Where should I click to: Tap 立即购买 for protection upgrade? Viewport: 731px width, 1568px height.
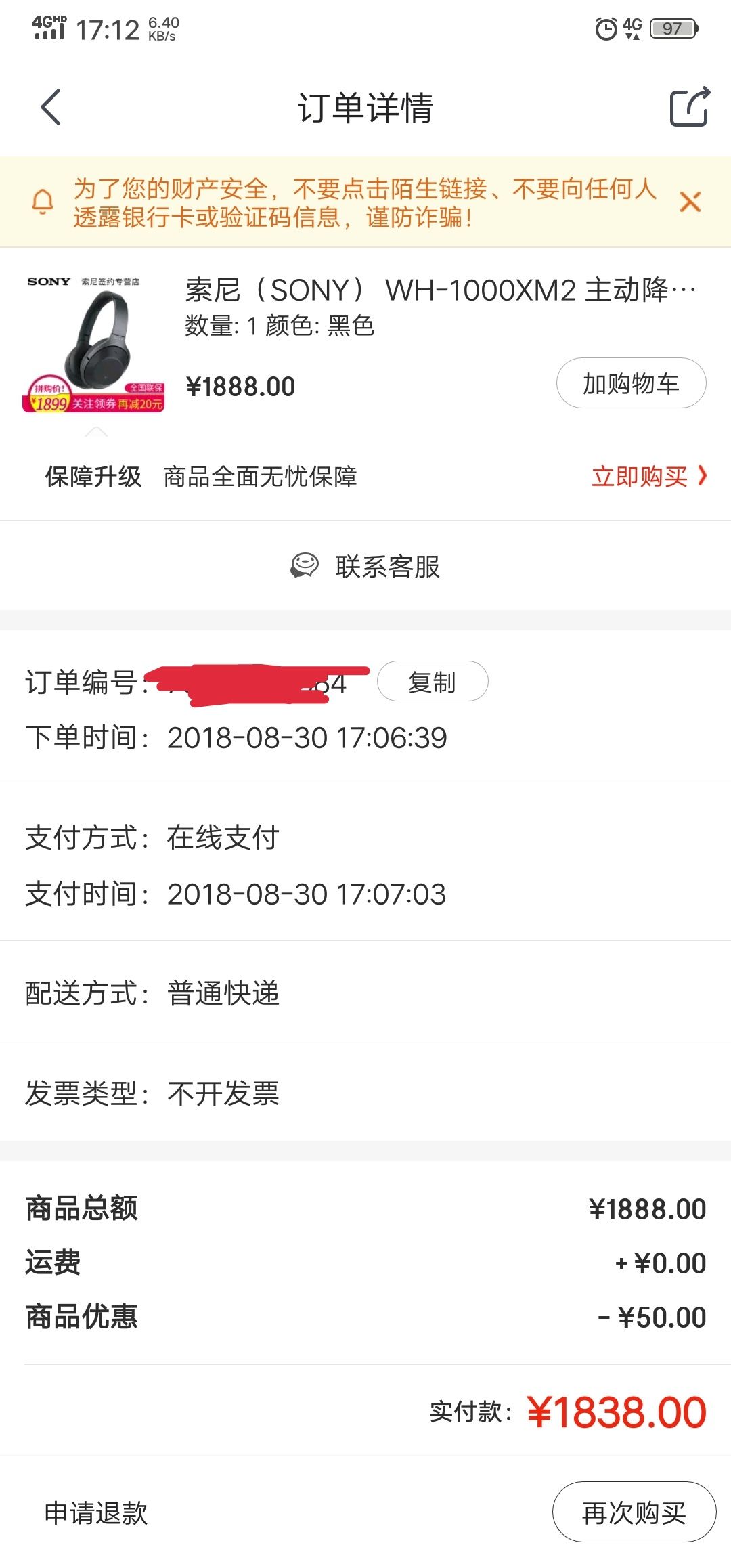648,477
